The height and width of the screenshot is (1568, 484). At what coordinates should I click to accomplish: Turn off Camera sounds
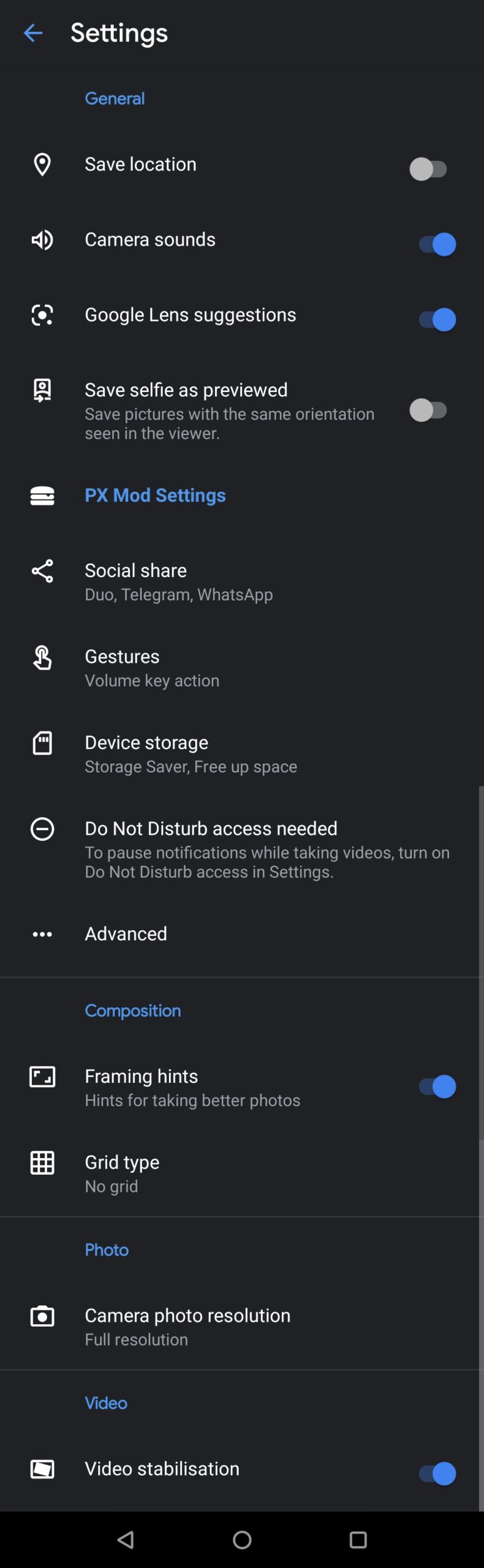pos(436,244)
